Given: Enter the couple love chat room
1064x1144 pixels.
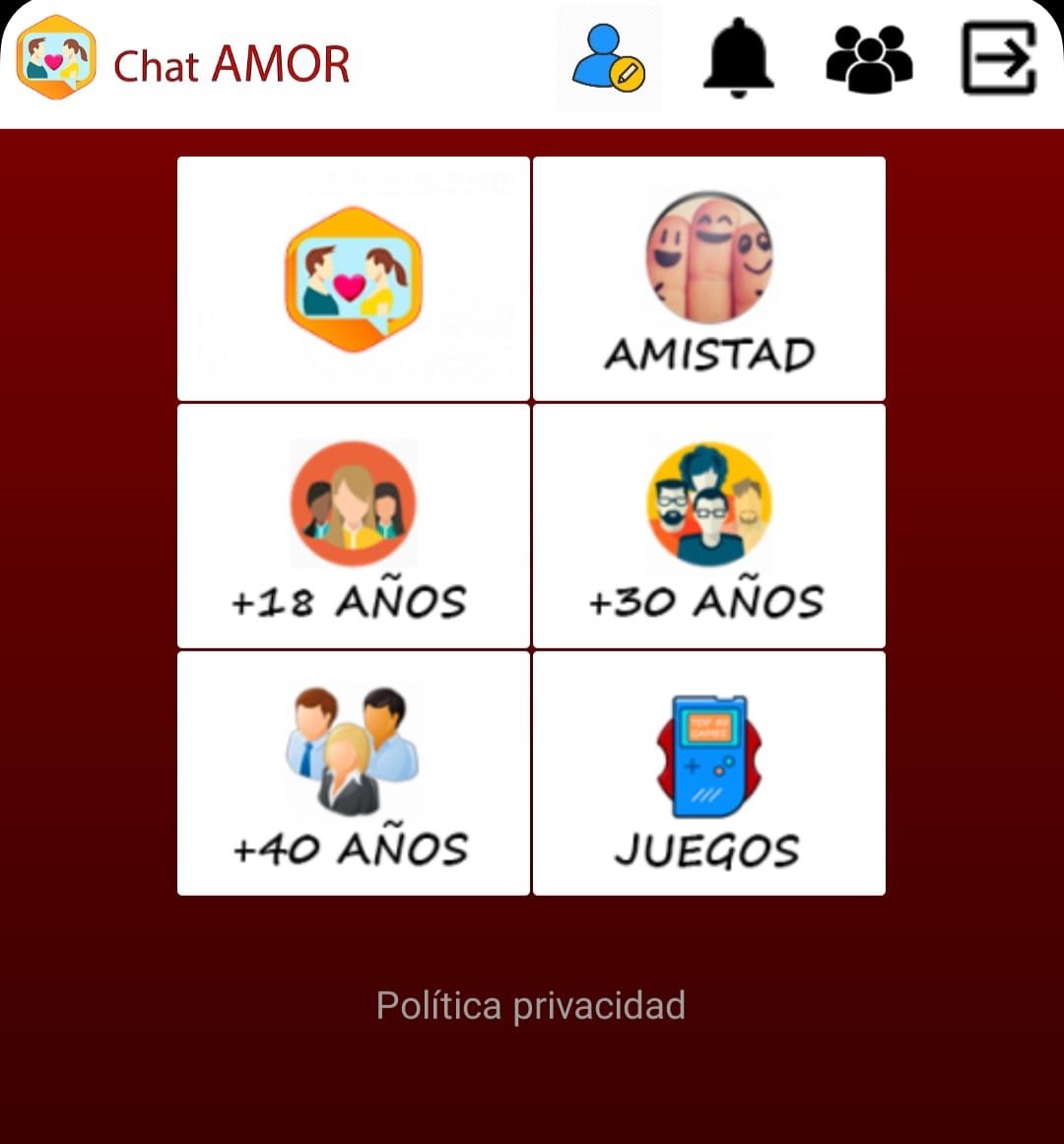Looking at the screenshot, I should [354, 279].
